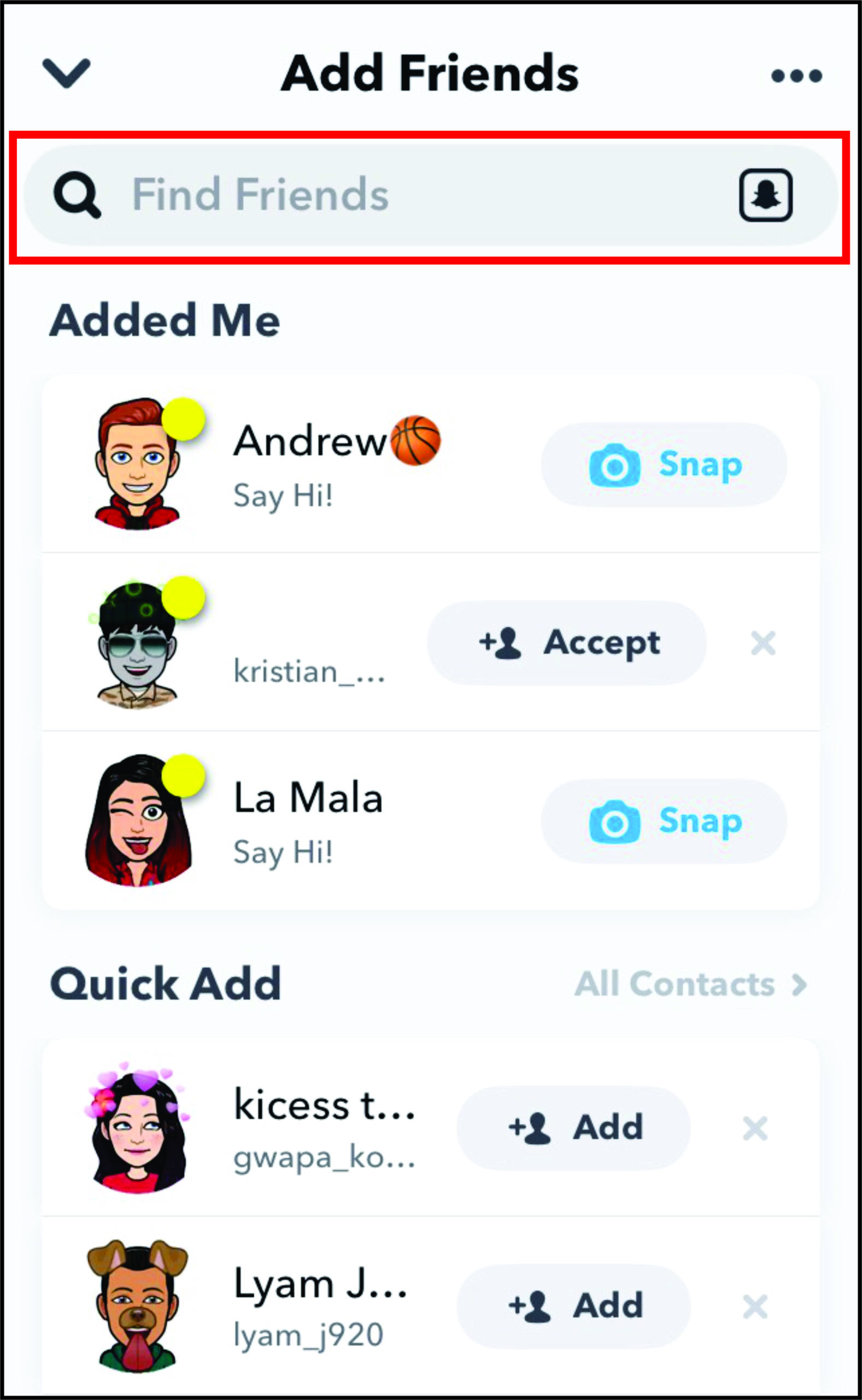Accept kristian_'s friend request

coord(567,643)
